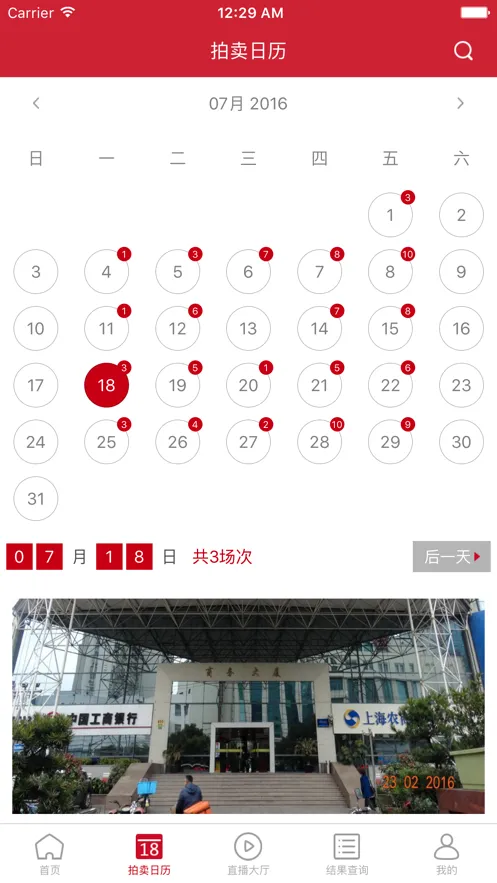Tap the 后一天 next day button
Viewport: 497px width, 883px height.
pos(451,556)
